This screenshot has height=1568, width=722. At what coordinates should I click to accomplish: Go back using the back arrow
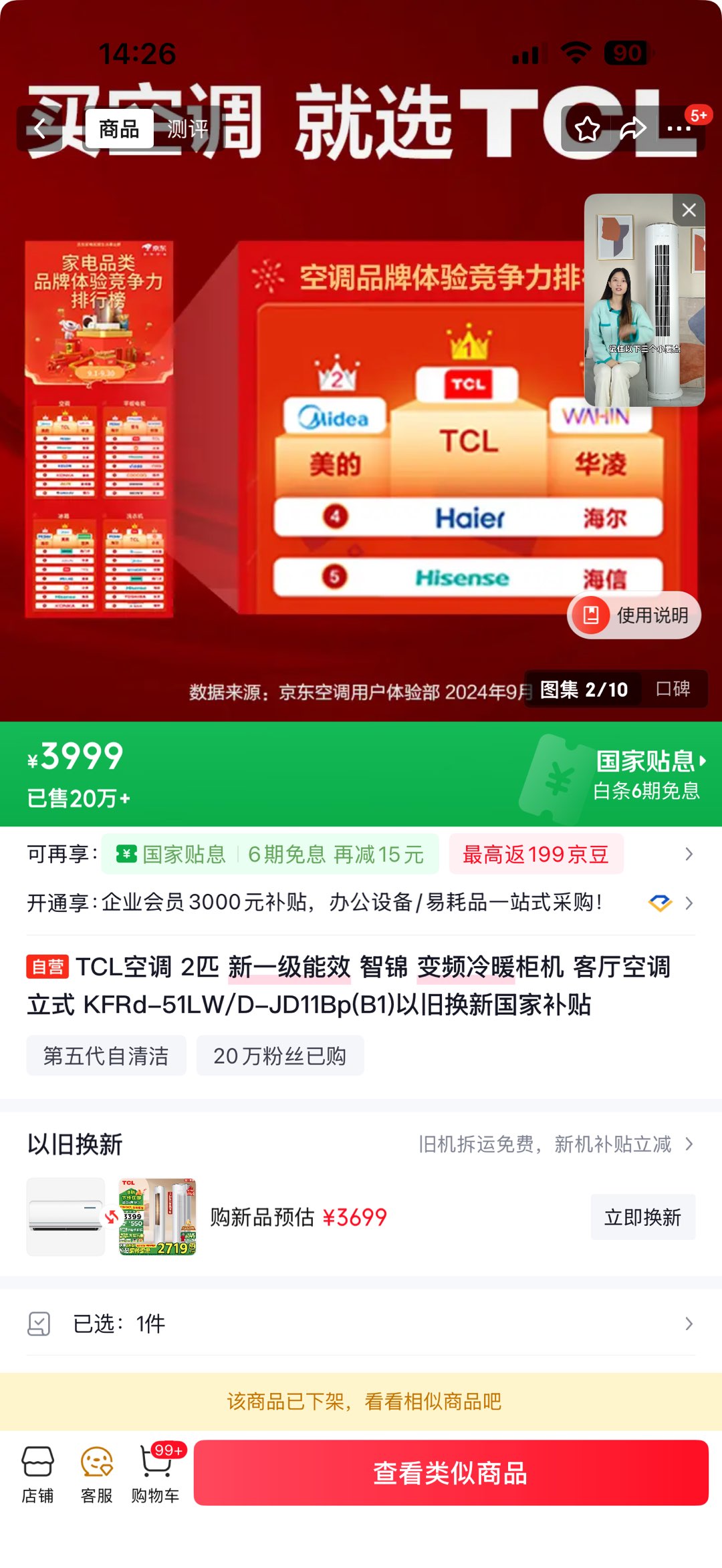pos(40,128)
